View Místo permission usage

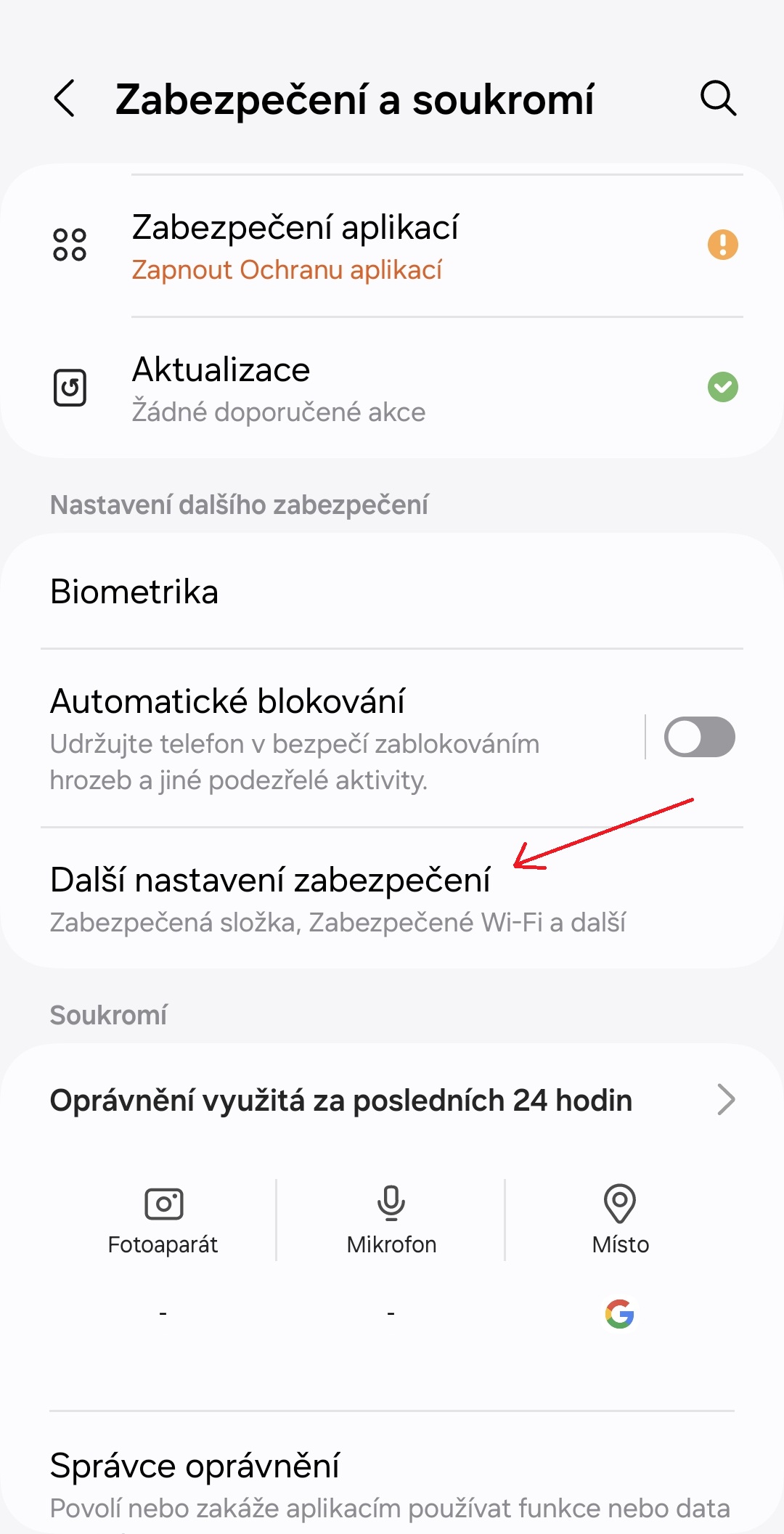(620, 1221)
